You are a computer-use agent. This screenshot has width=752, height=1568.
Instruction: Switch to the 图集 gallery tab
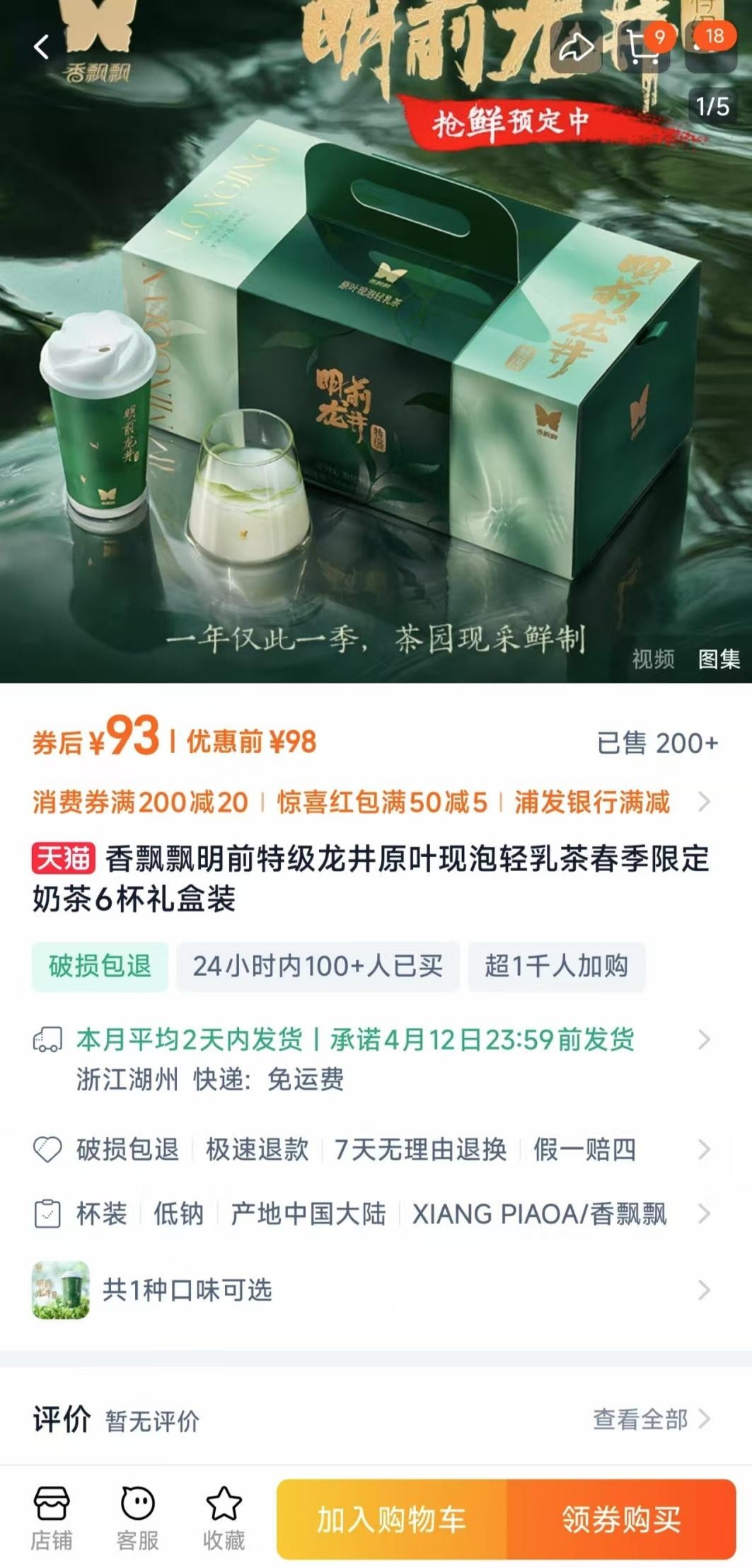[x=719, y=659]
